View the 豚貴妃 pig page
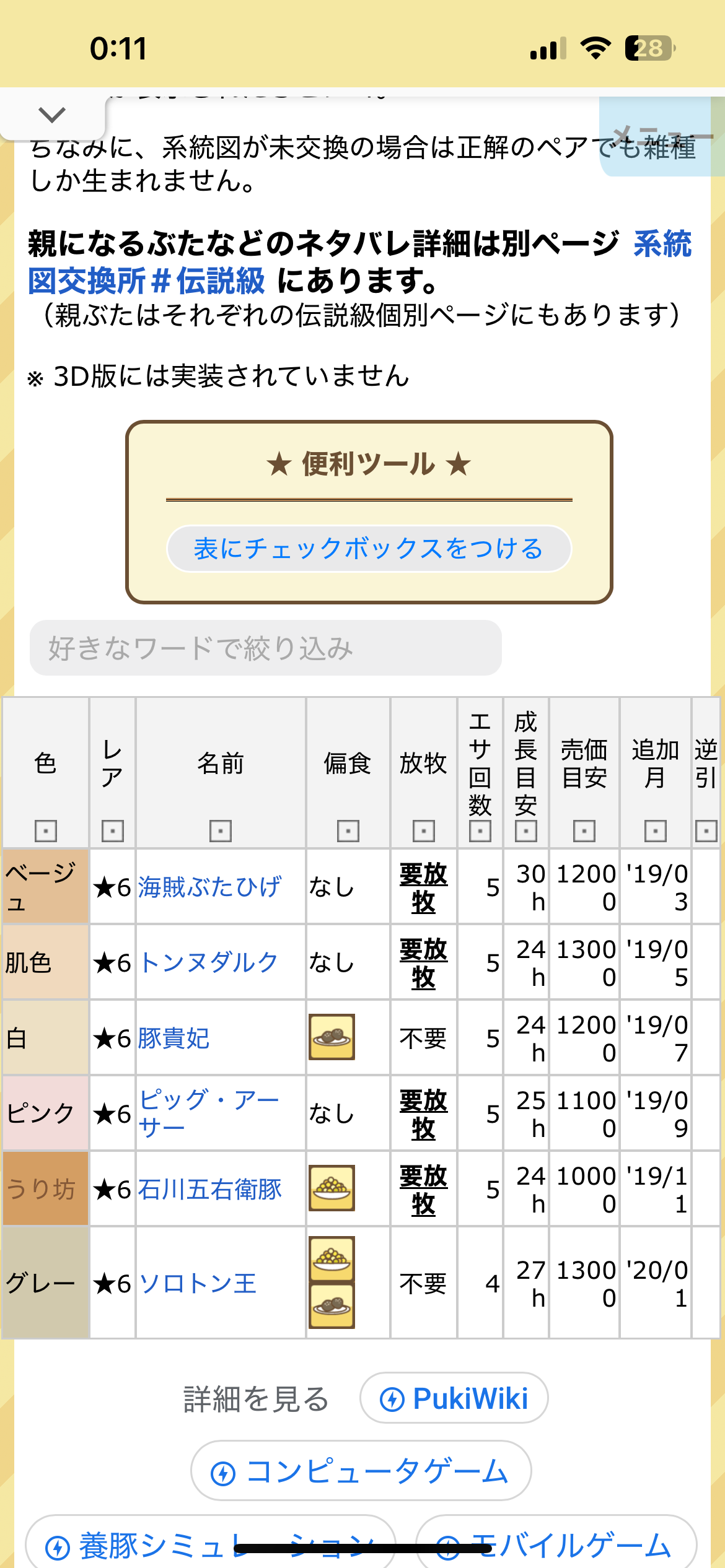Screen dimensions: 725x1568 click(x=174, y=1038)
